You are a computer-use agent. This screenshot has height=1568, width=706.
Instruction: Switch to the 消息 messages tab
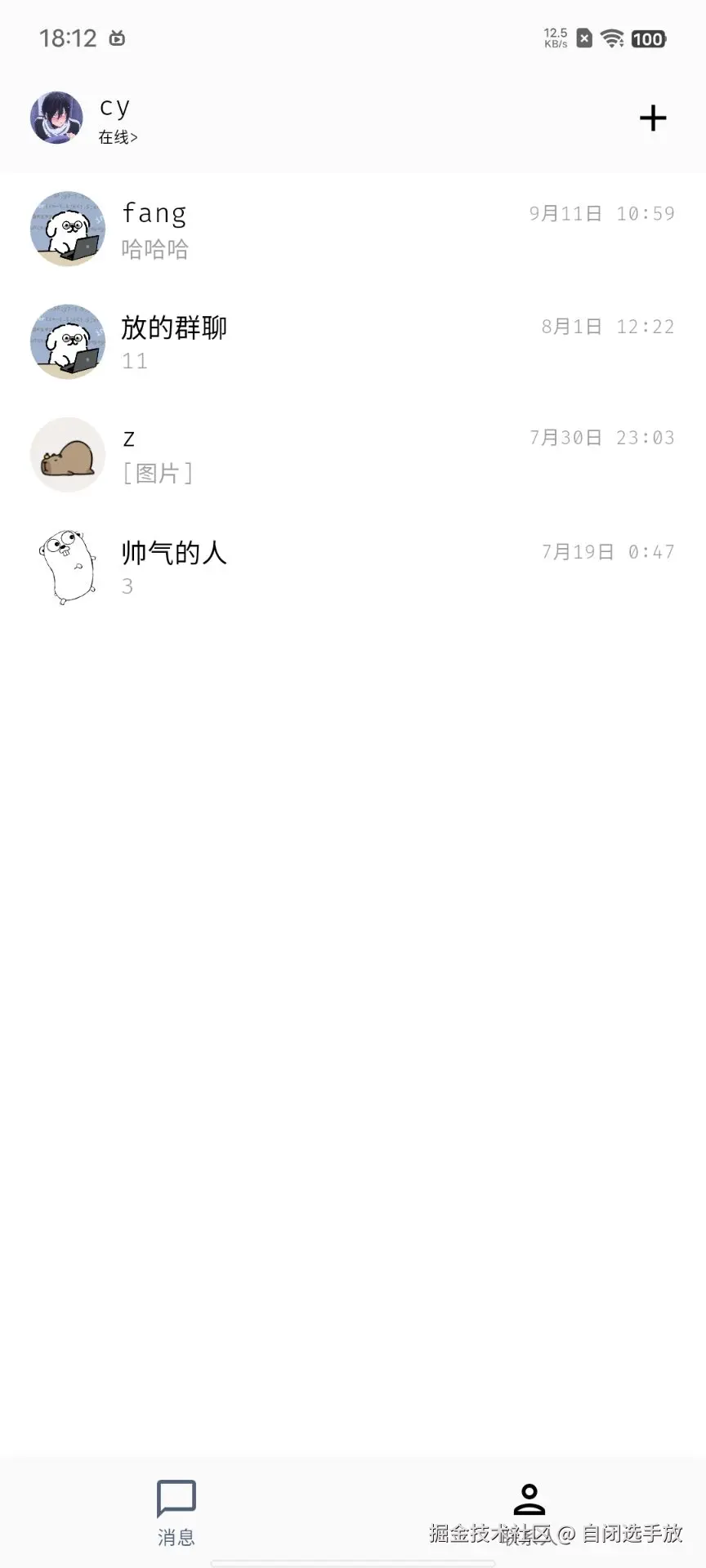(176, 1512)
